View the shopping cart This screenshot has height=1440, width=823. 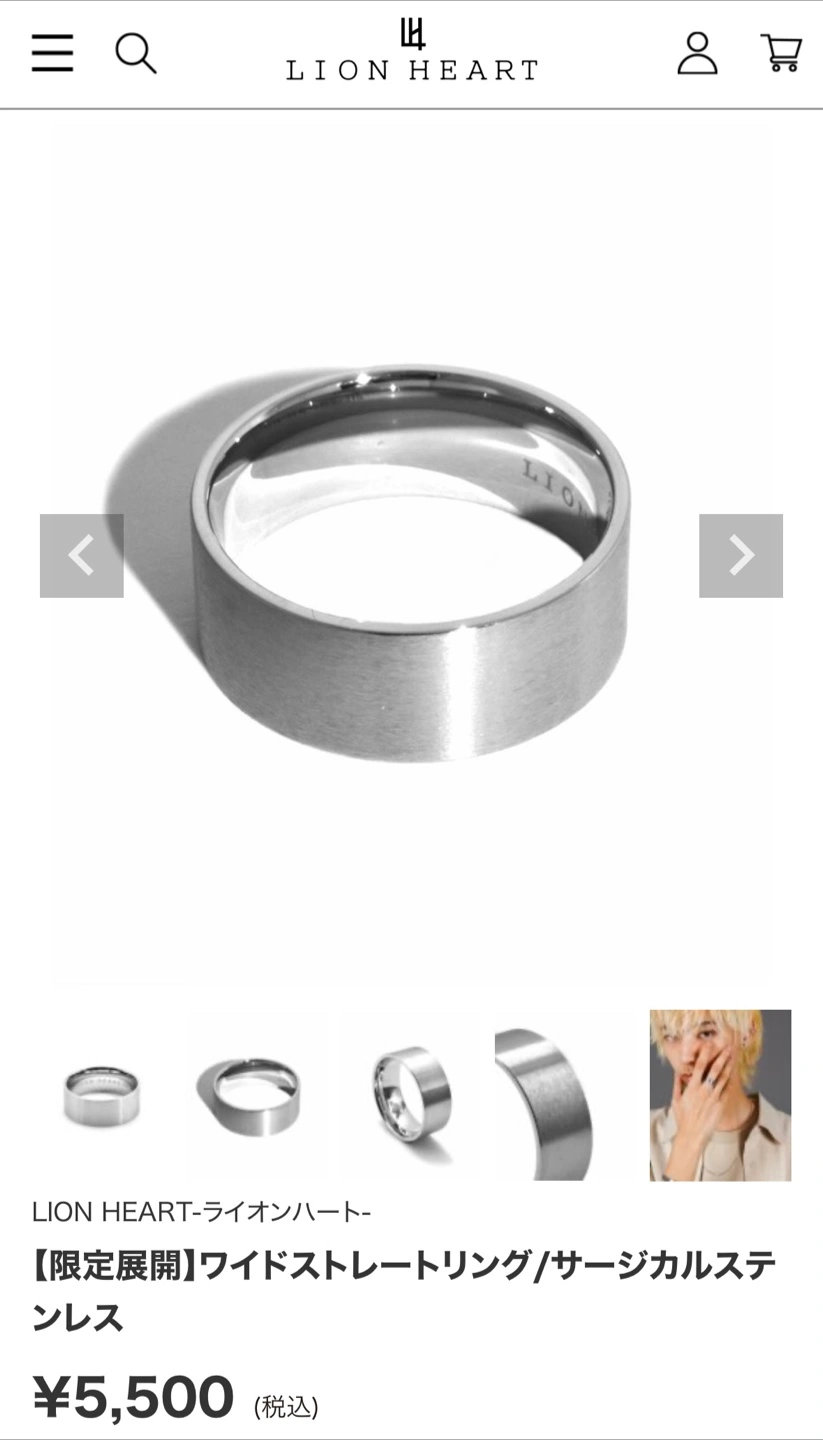[x=781, y=53]
